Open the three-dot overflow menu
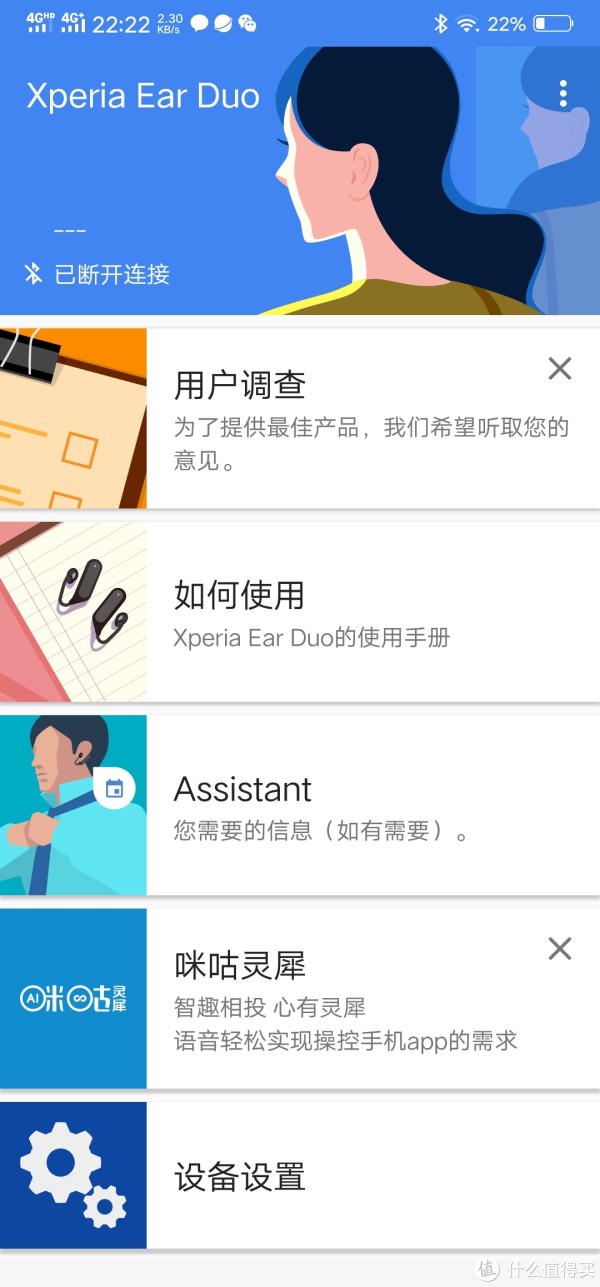The width and height of the screenshot is (600, 1287). (x=563, y=94)
